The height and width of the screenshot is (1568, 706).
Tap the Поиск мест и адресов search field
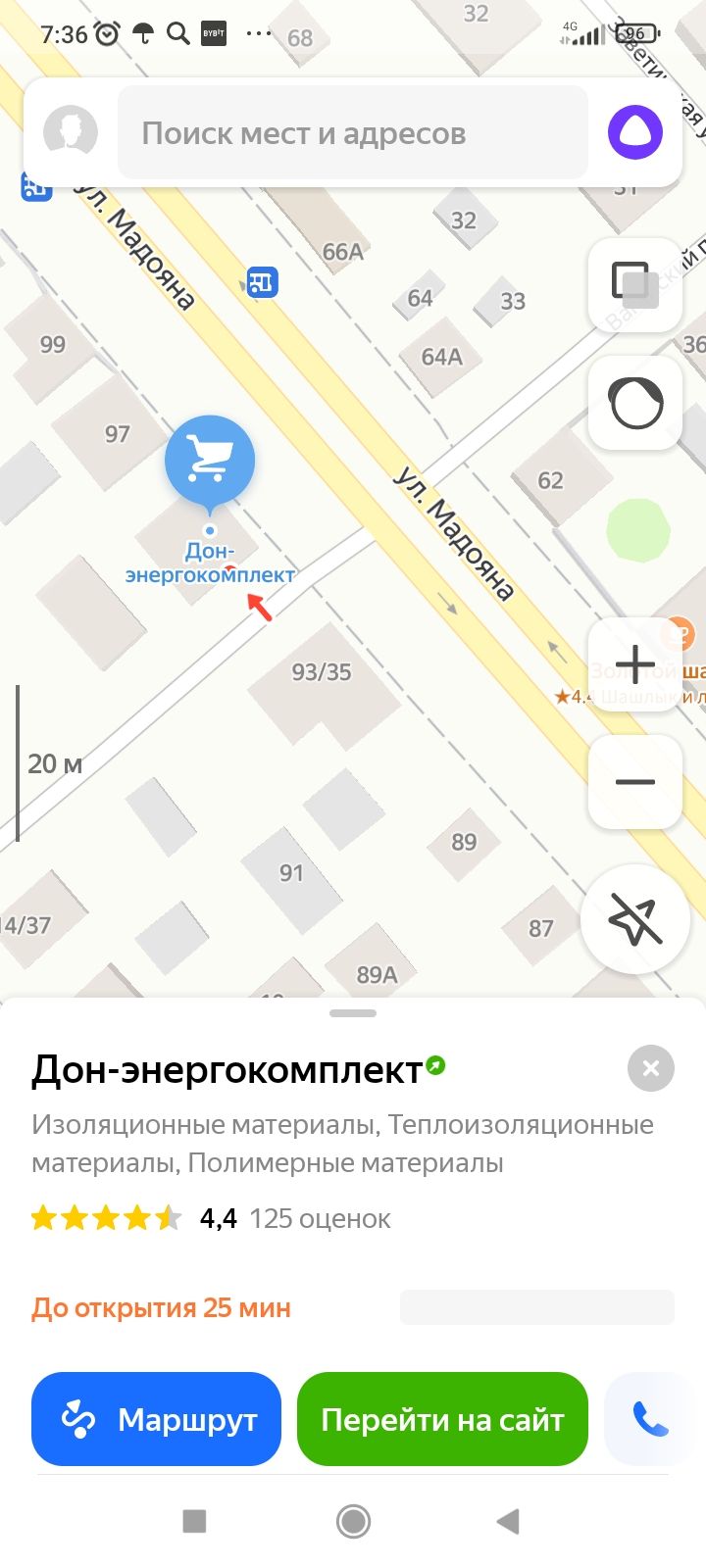pyautogui.click(x=352, y=132)
